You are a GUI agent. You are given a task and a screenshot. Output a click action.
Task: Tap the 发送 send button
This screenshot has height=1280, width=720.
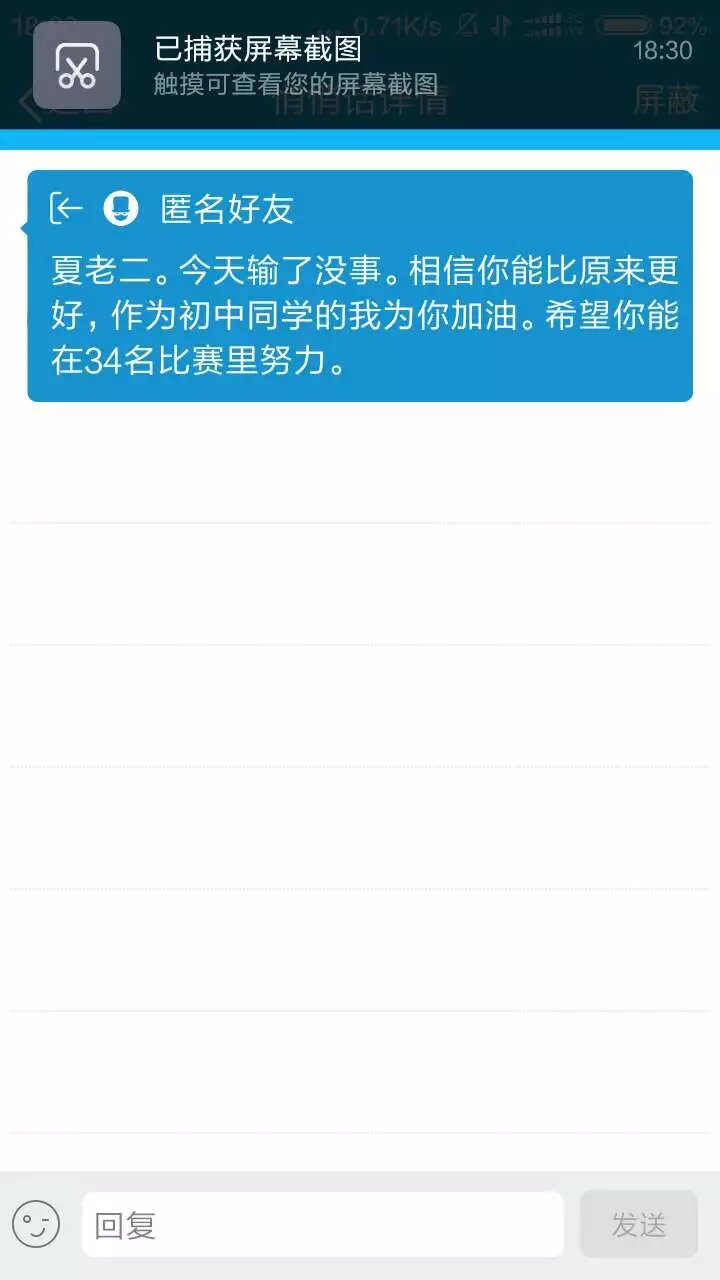(x=638, y=1224)
